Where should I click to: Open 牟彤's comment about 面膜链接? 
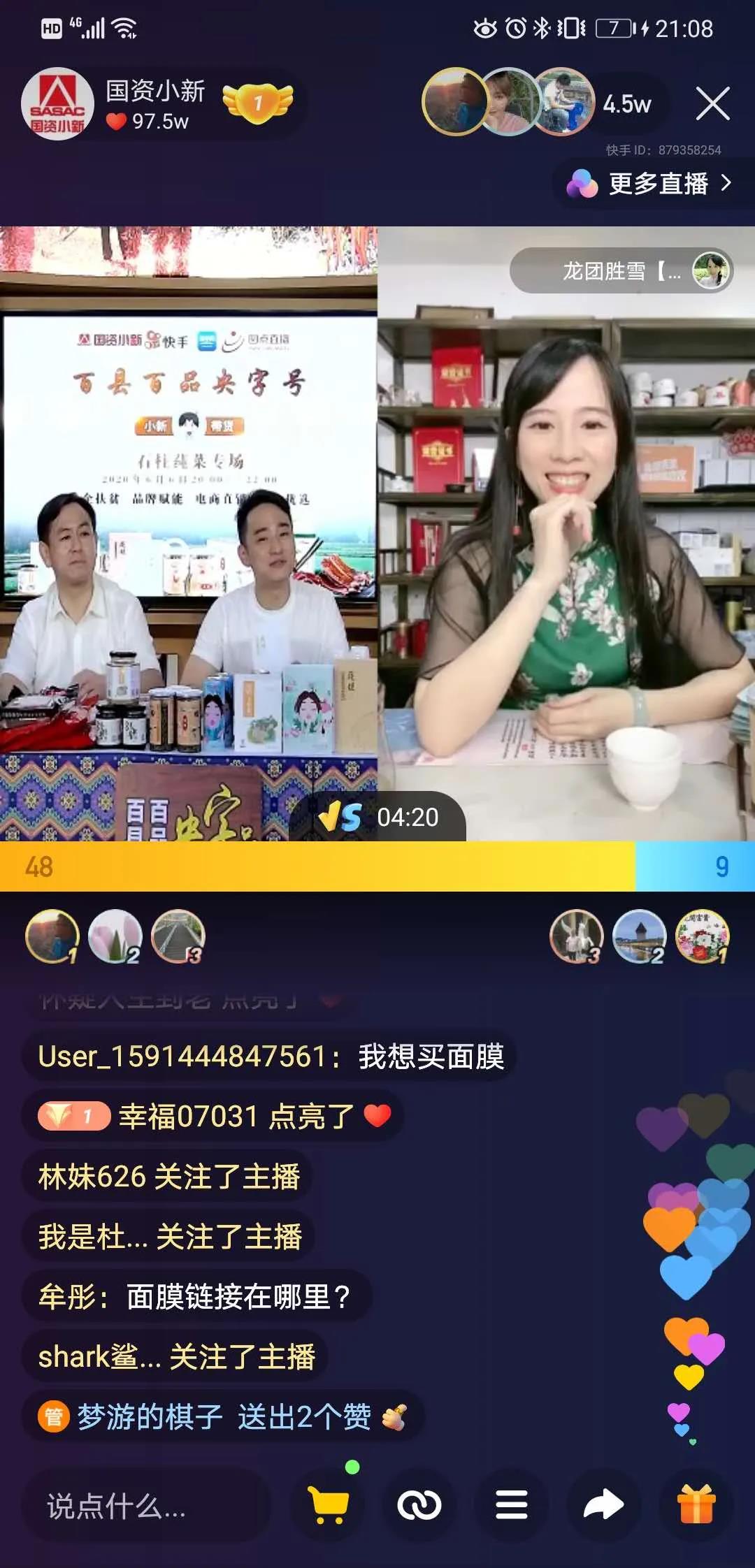click(196, 1297)
